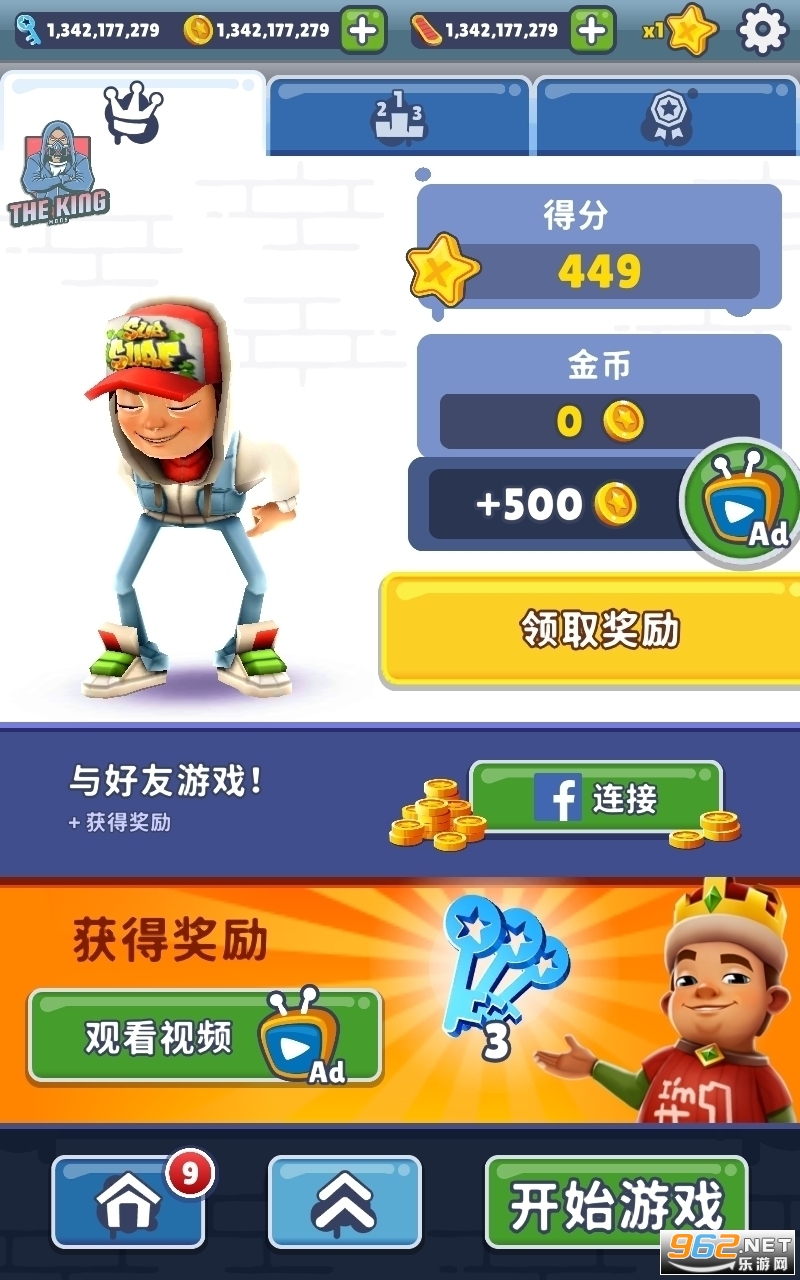The width and height of the screenshot is (800, 1280).
Task: Go to the home screen button
Action: [128, 1201]
